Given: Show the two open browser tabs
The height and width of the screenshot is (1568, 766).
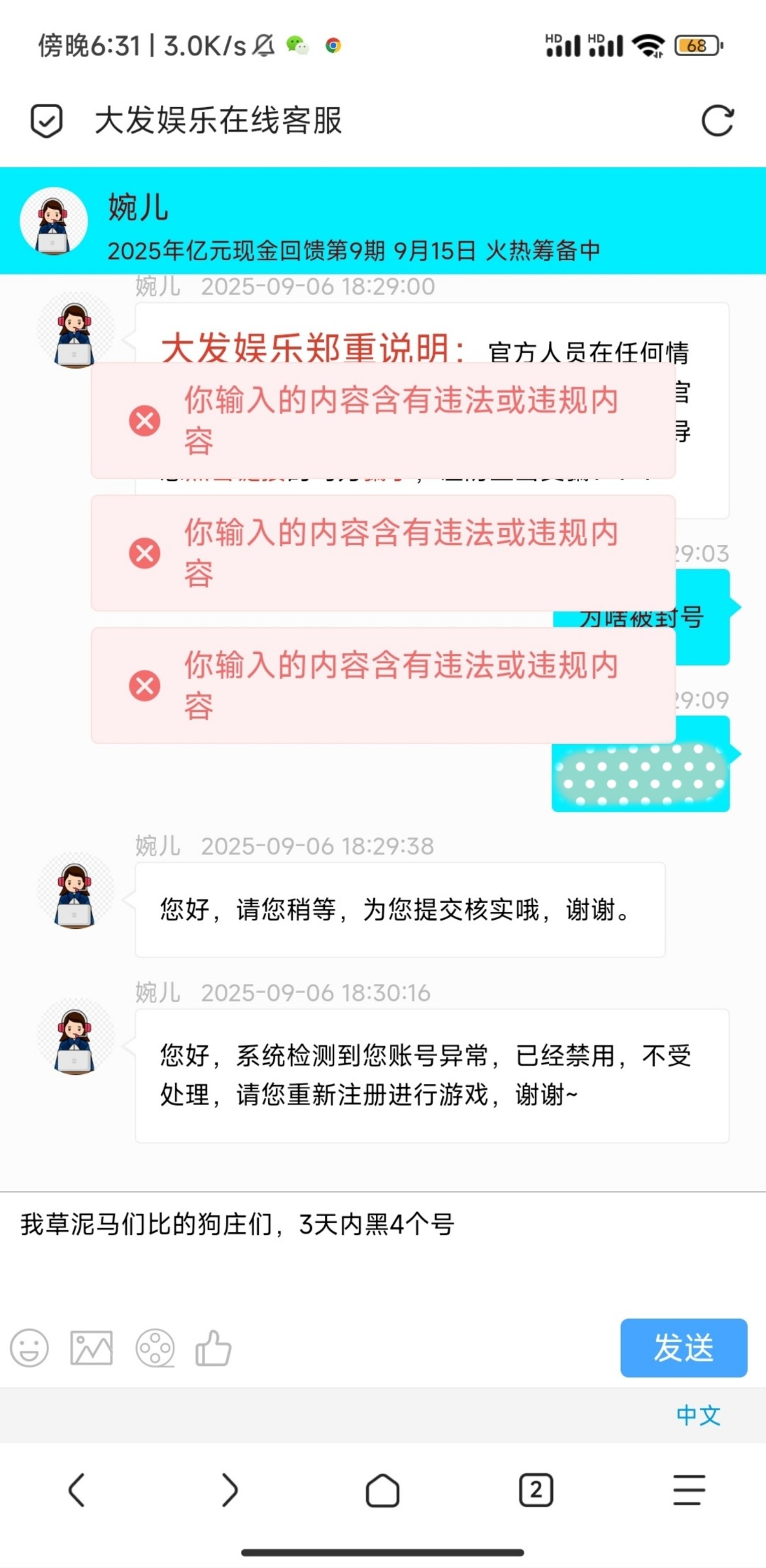Looking at the screenshot, I should pos(536,1490).
